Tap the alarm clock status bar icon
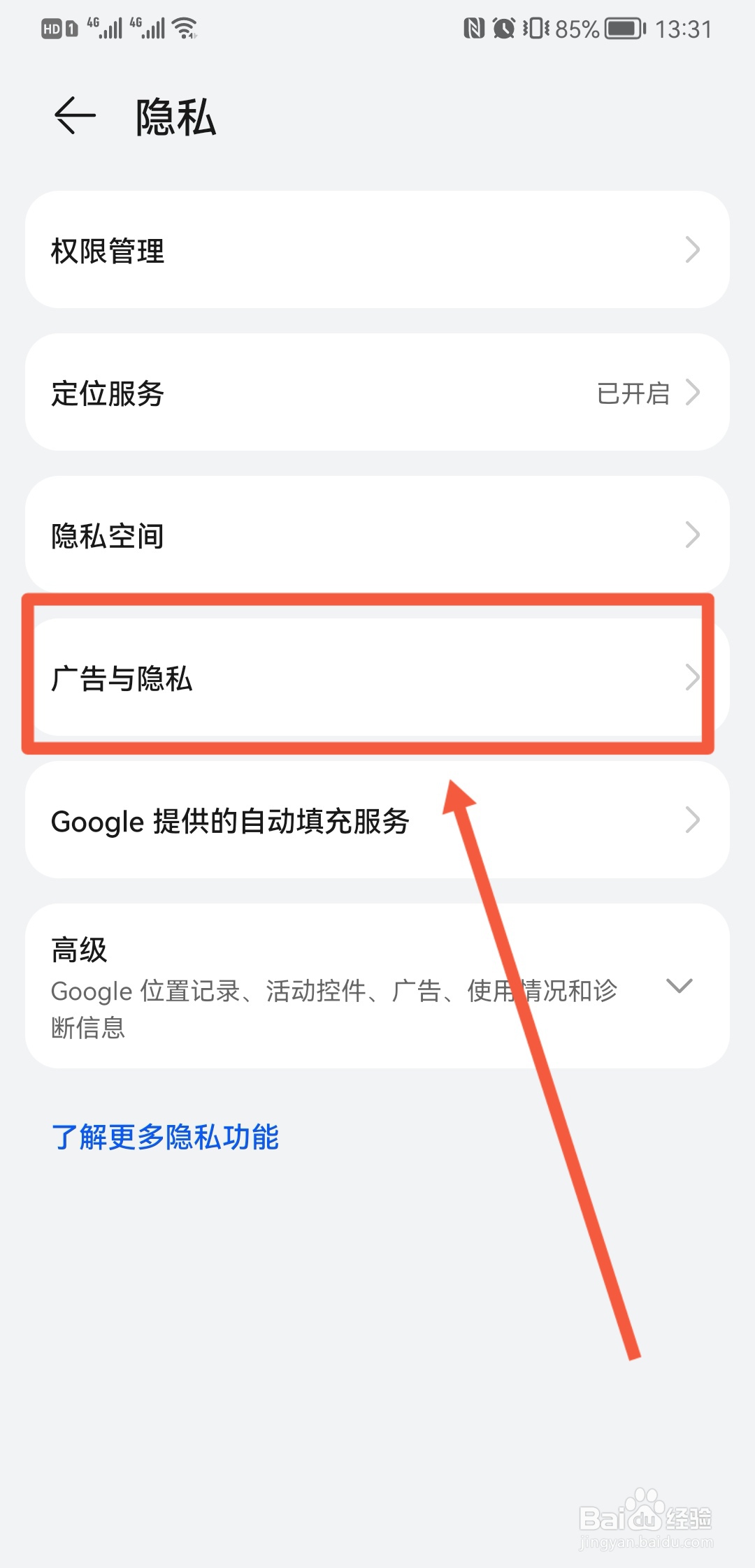 tap(502, 28)
